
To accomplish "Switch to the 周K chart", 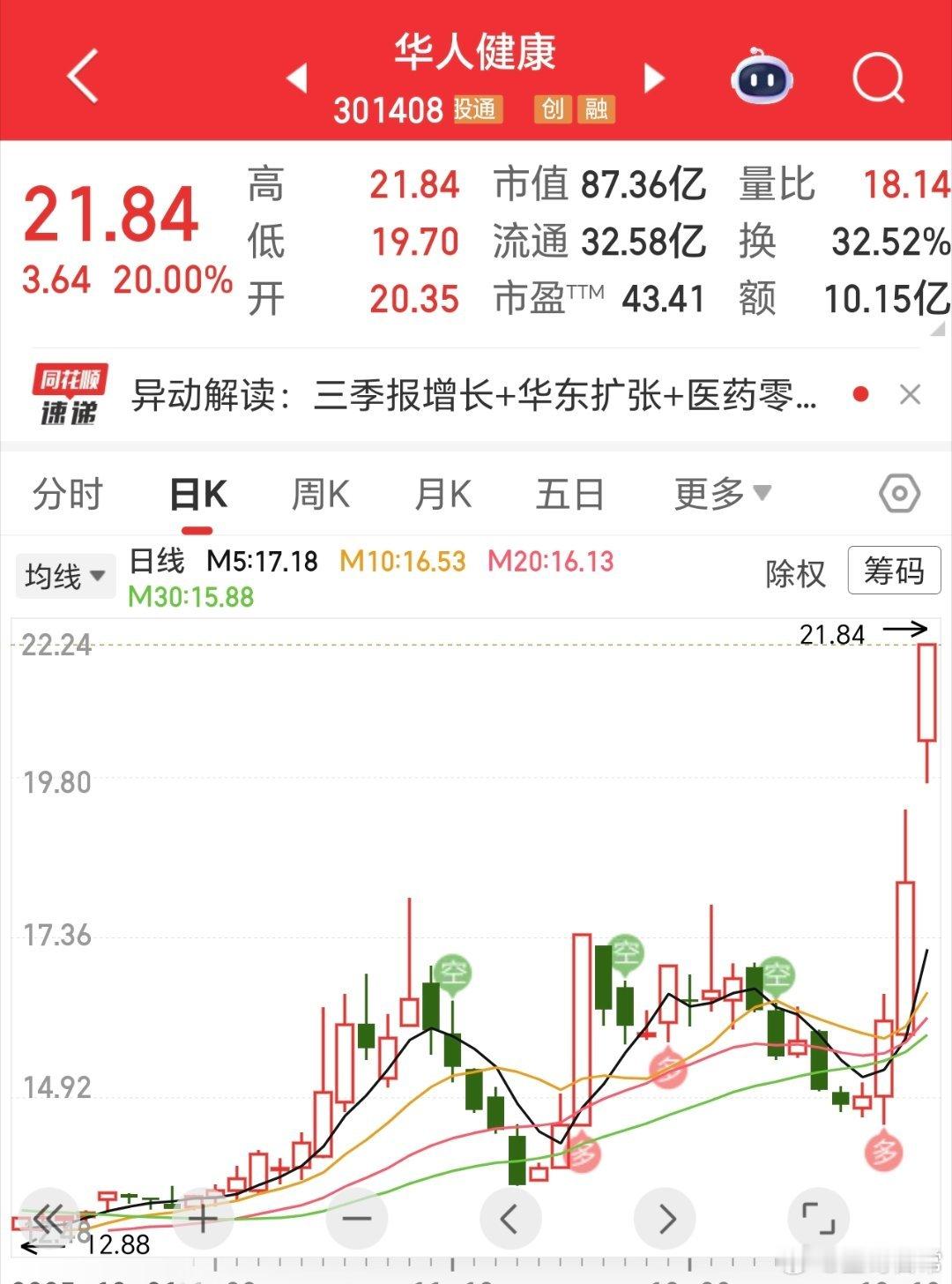I will coord(321,494).
